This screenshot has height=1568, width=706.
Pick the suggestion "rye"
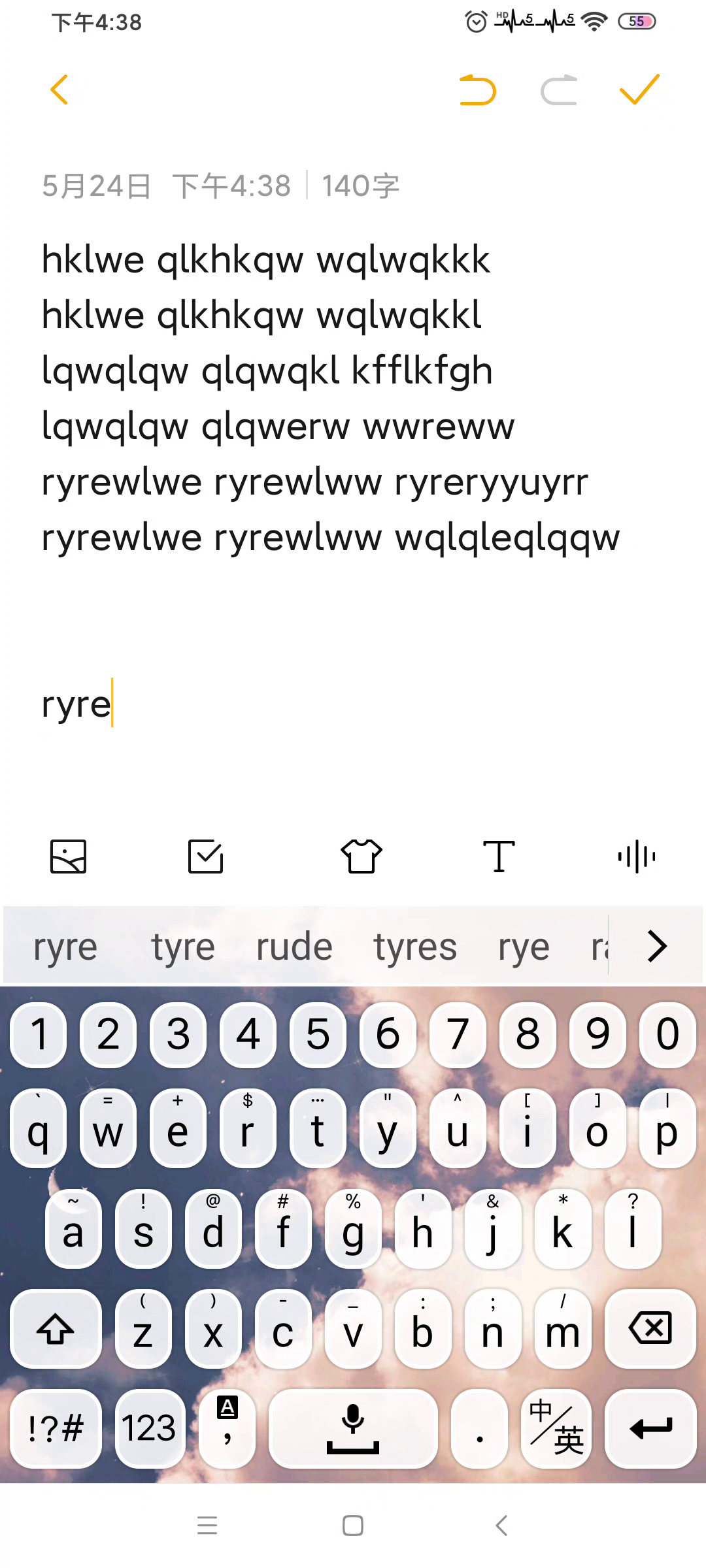[524, 947]
